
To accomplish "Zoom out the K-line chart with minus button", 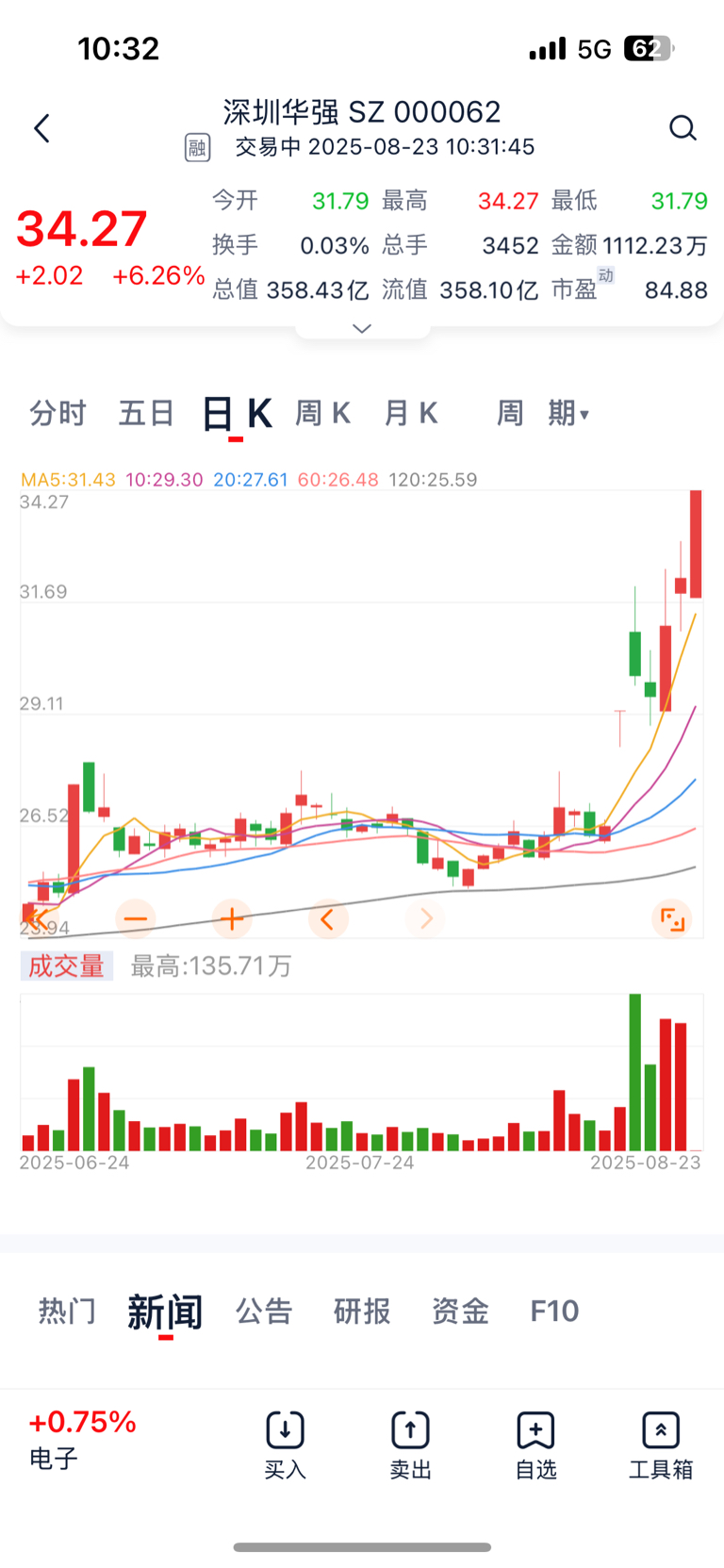I will 136,918.
